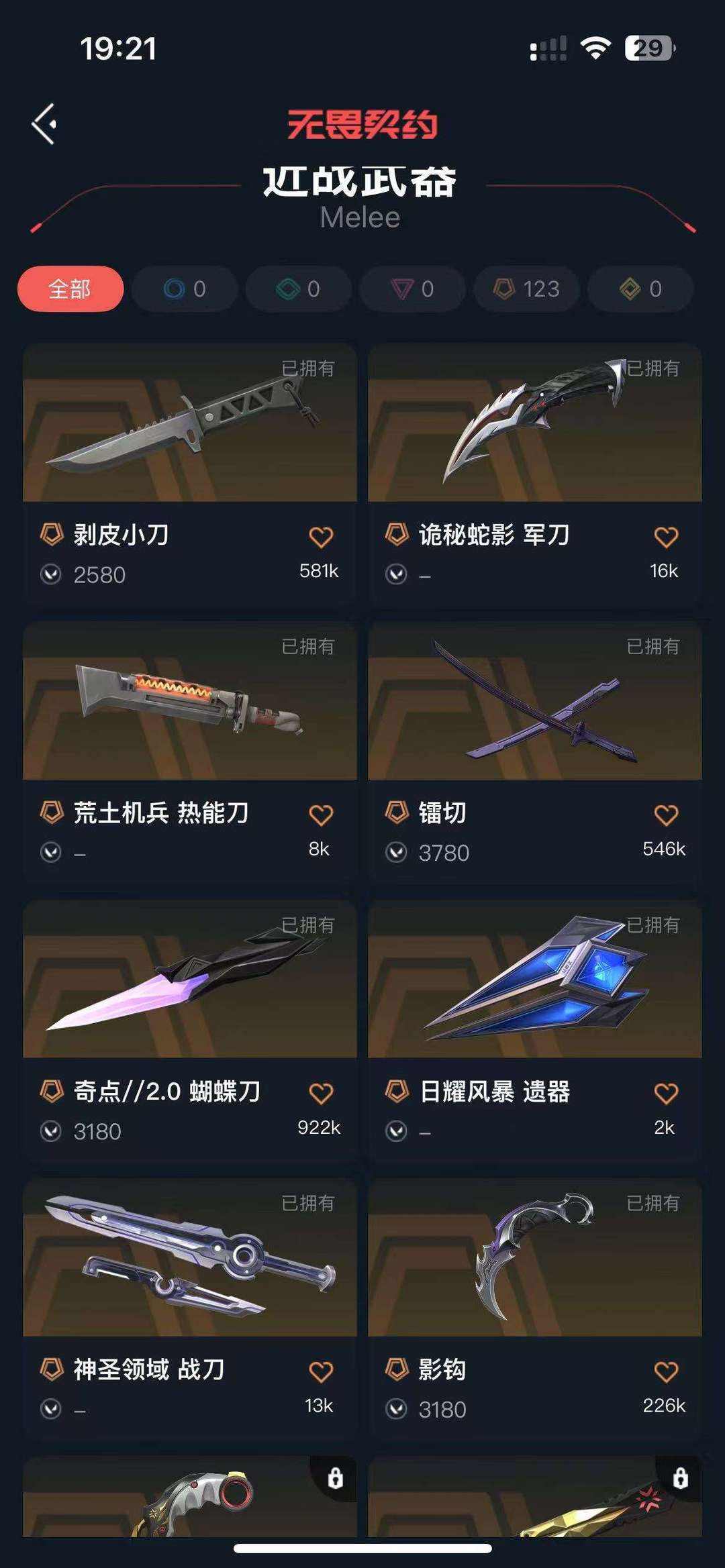Open the 影钩 karambit card
This screenshot has width=725, height=1568.
click(535, 1310)
